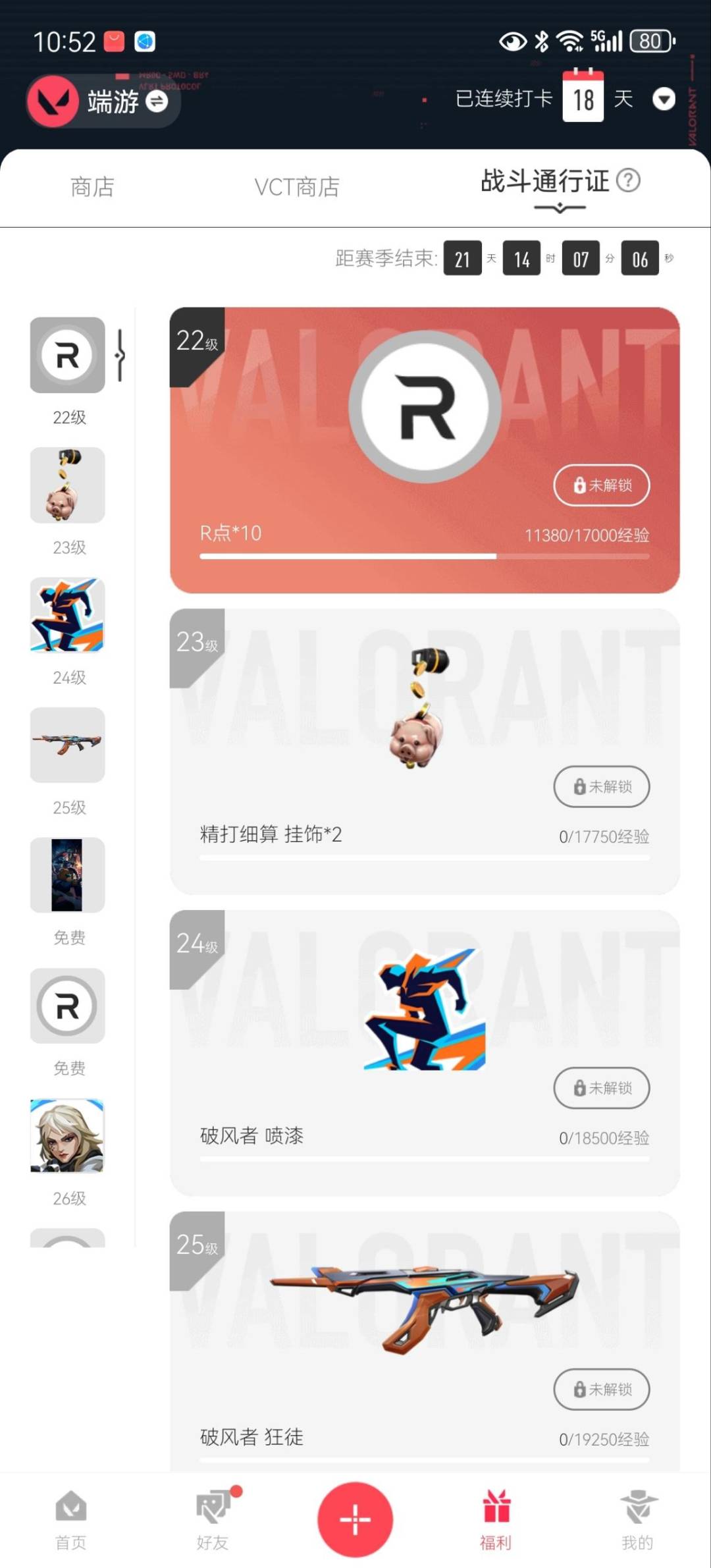
Task: Switch to the 商店 tab
Action: point(92,188)
